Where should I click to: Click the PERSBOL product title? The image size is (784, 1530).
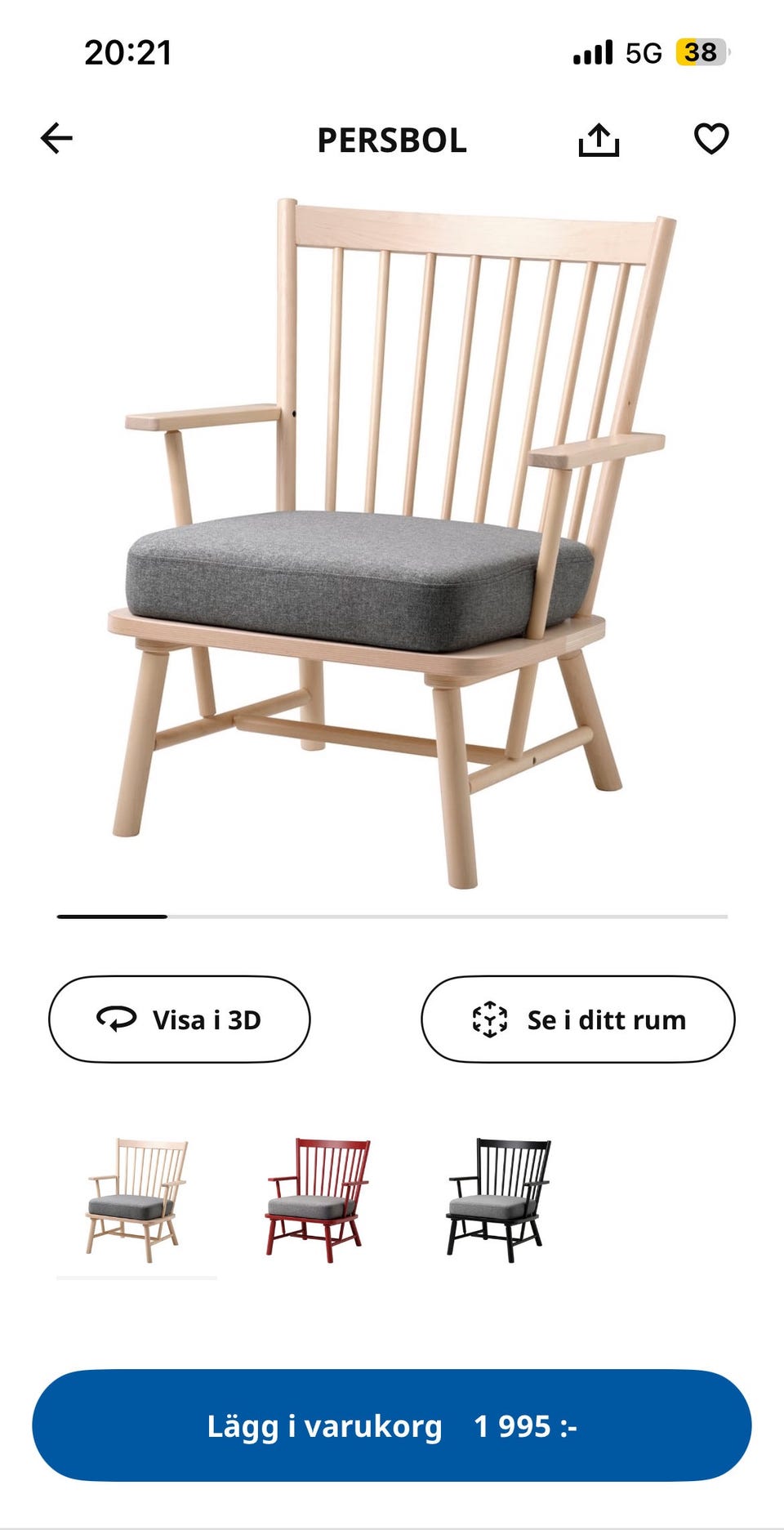pos(390,141)
